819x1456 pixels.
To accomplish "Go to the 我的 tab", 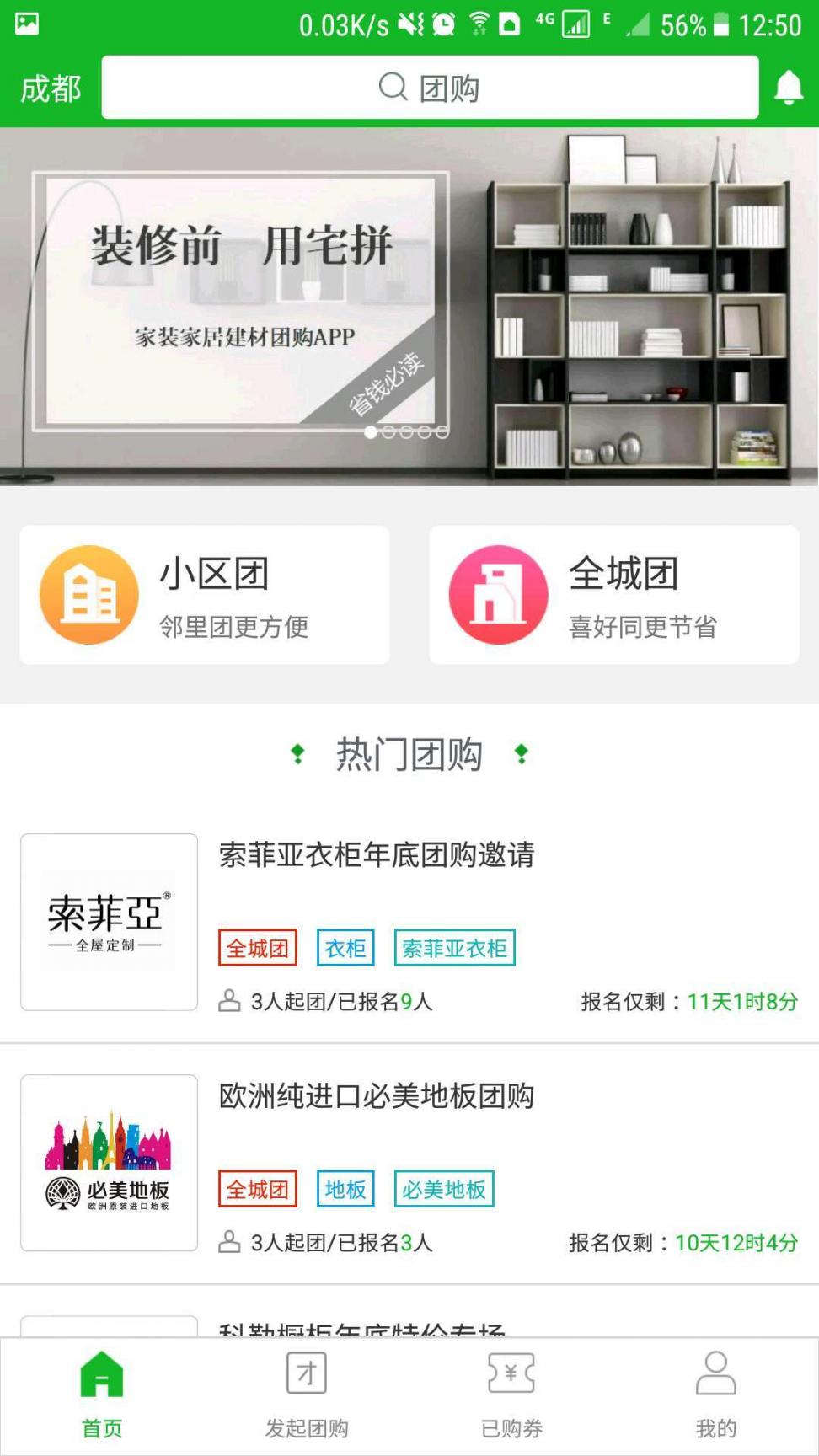I will pos(715,1396).
